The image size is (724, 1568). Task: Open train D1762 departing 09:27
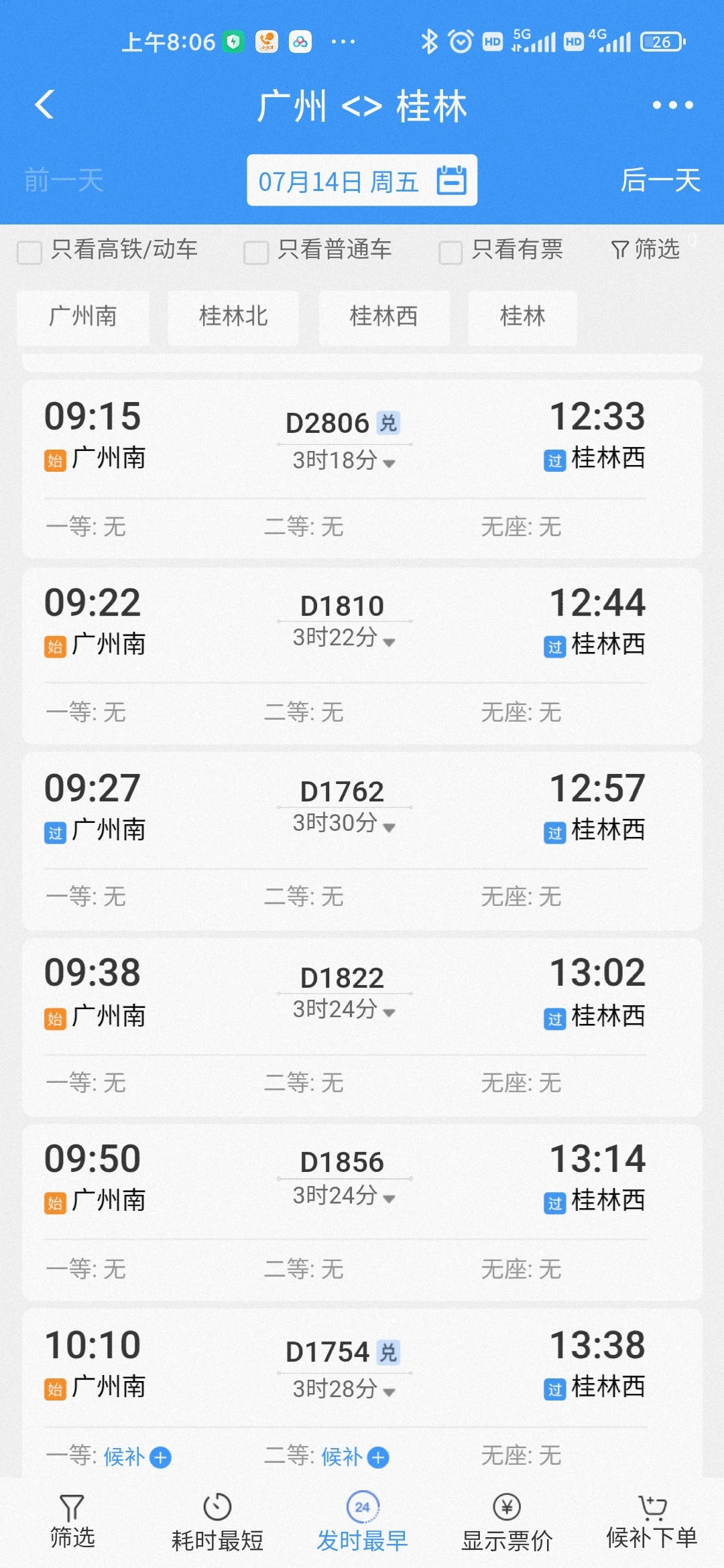tap(362, 840)
